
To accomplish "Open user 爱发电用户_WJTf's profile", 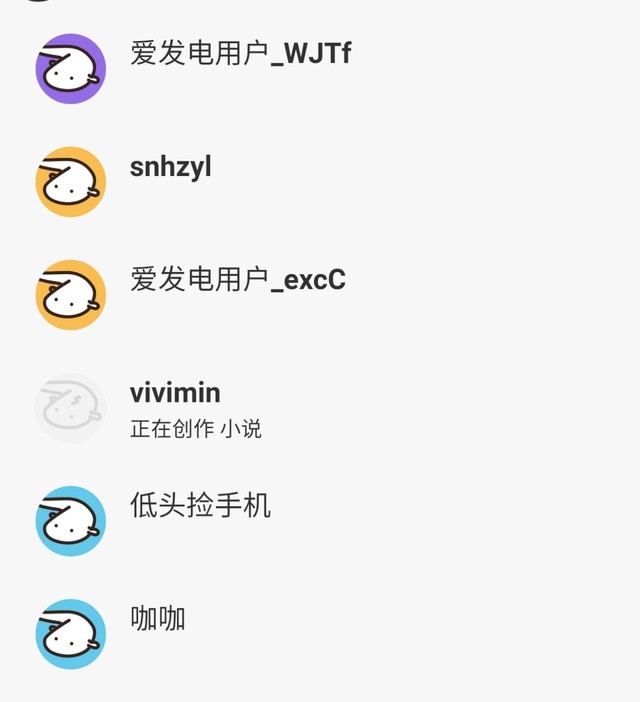I will point(240,54).
